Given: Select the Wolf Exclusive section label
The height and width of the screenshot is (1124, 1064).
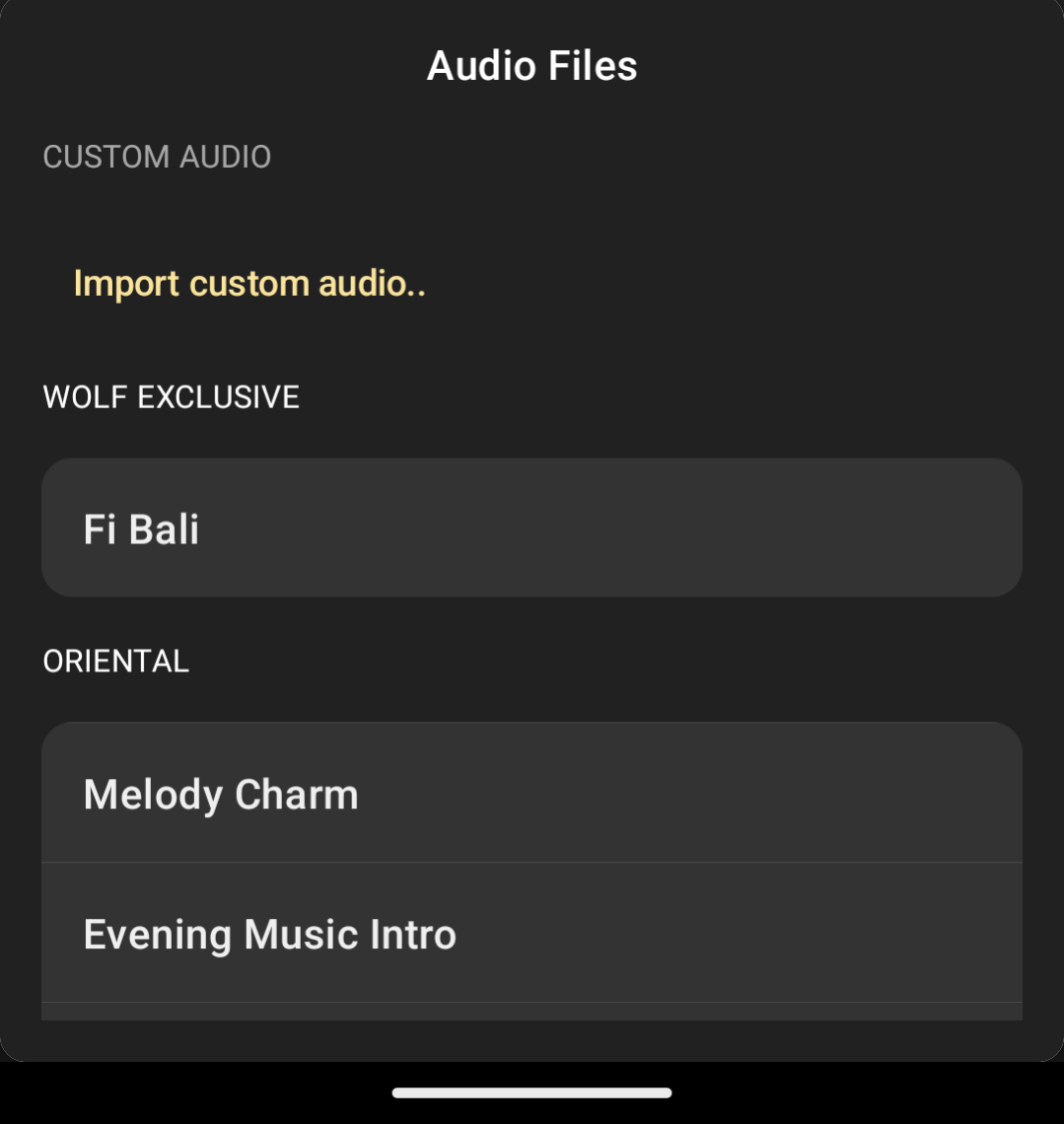Looking at the screenshot, I should (x=171, y=396).
